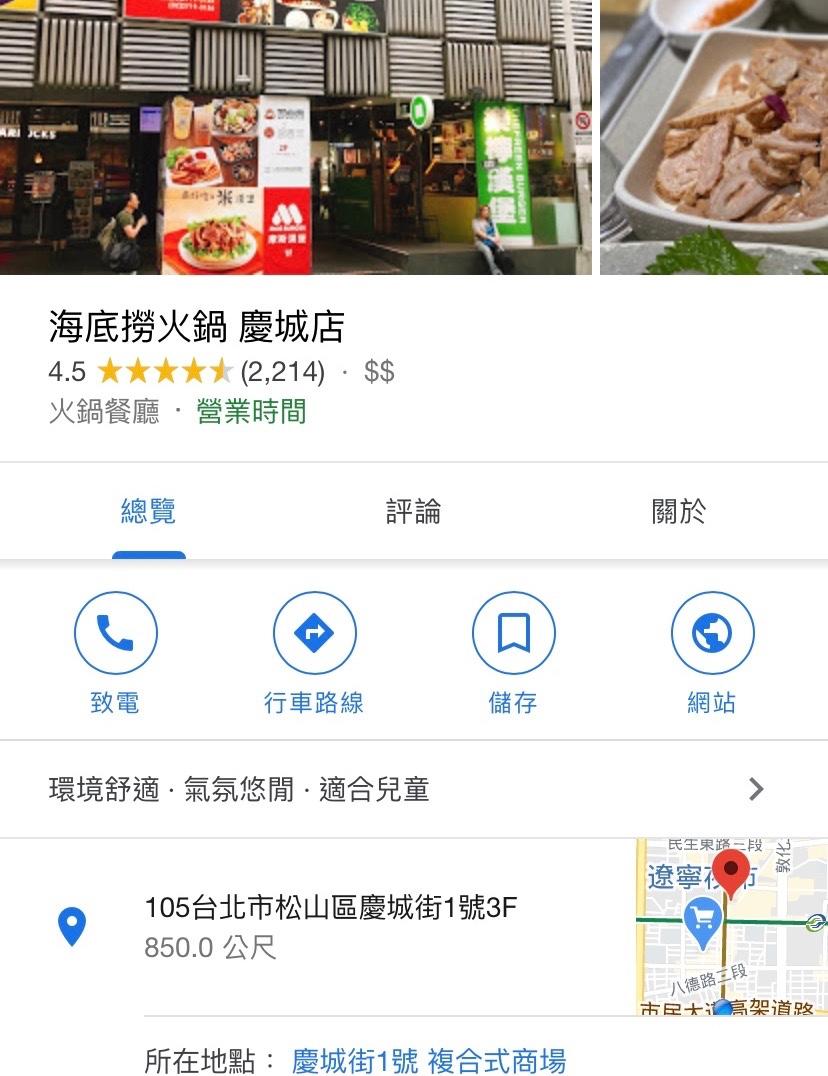
Task: Switch to the 總覽 overview tab
Action: click(x=148, y=512)
